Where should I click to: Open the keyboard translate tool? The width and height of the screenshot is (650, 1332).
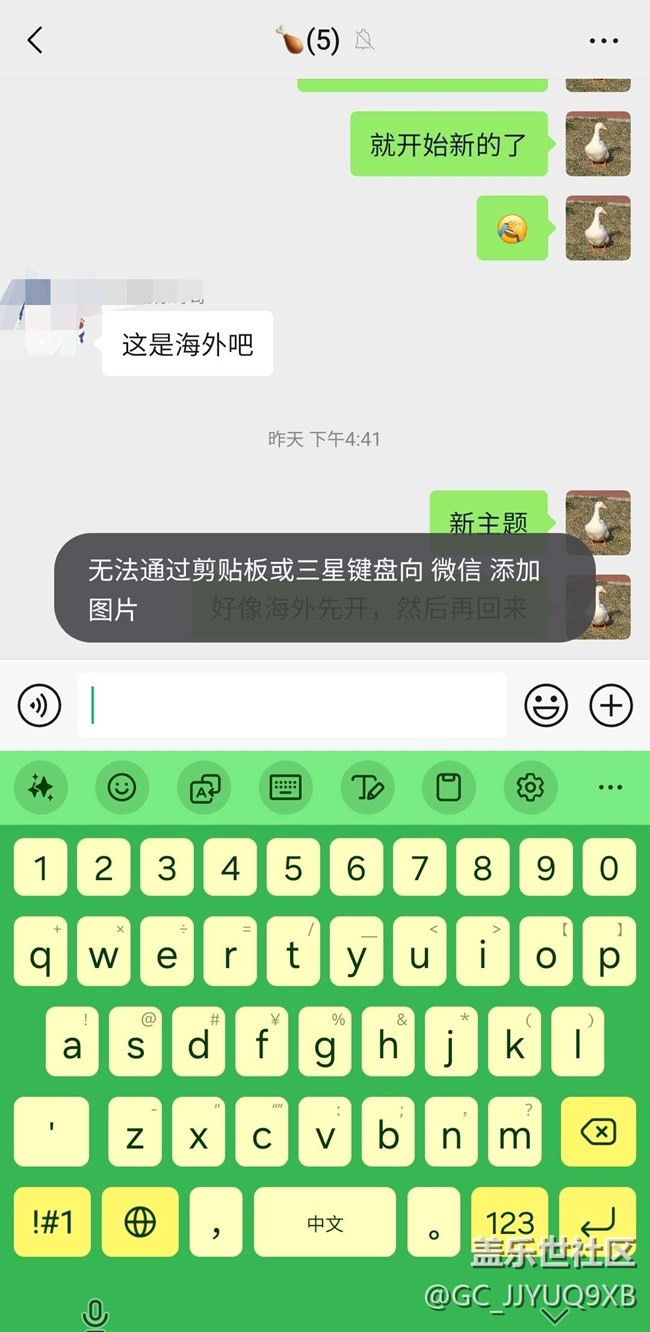point(204,788)
